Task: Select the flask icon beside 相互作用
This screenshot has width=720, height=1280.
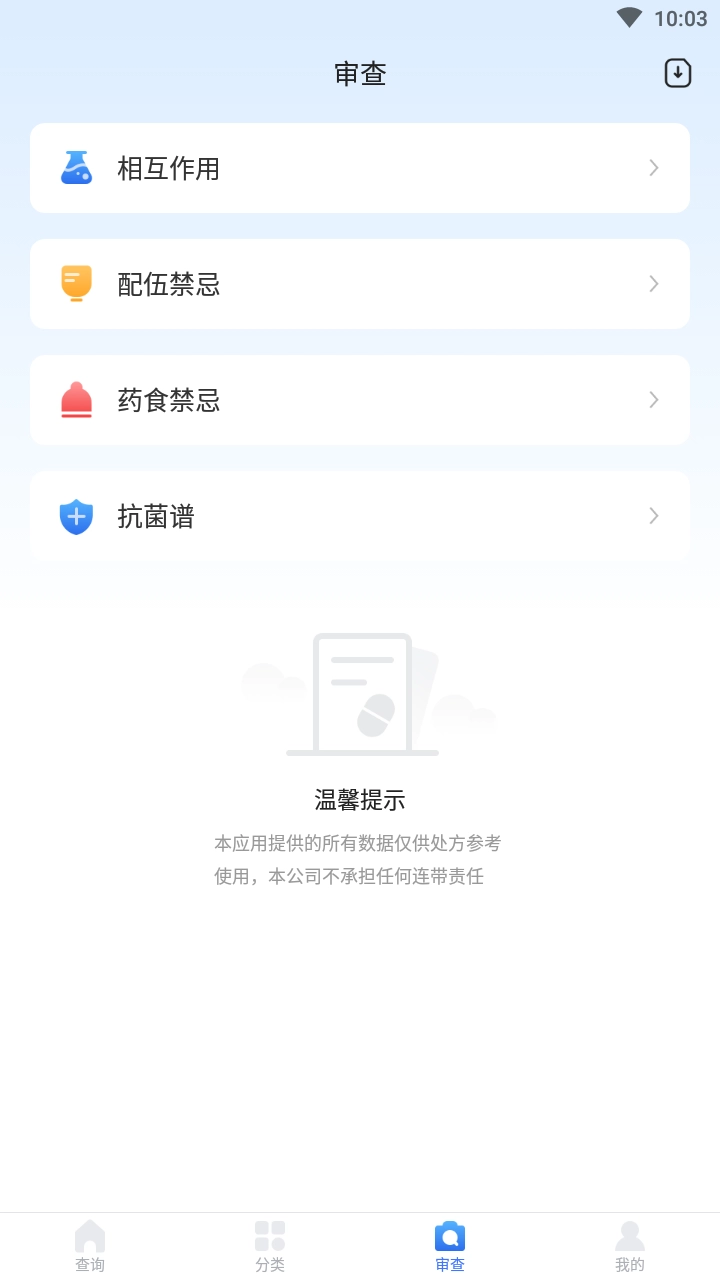Action: coord(75,167)
